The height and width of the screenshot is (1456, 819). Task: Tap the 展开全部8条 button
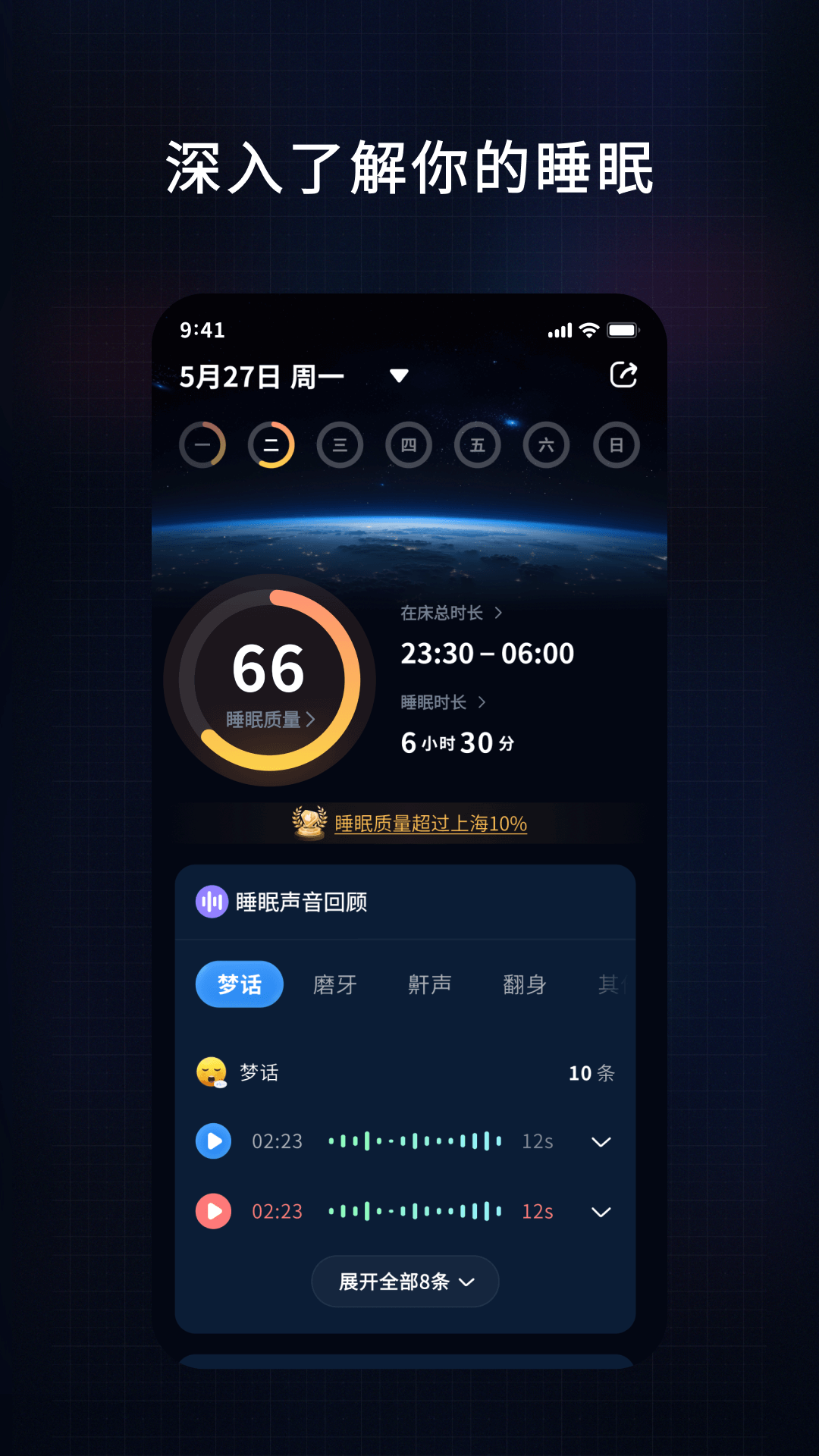[406, 1281]
